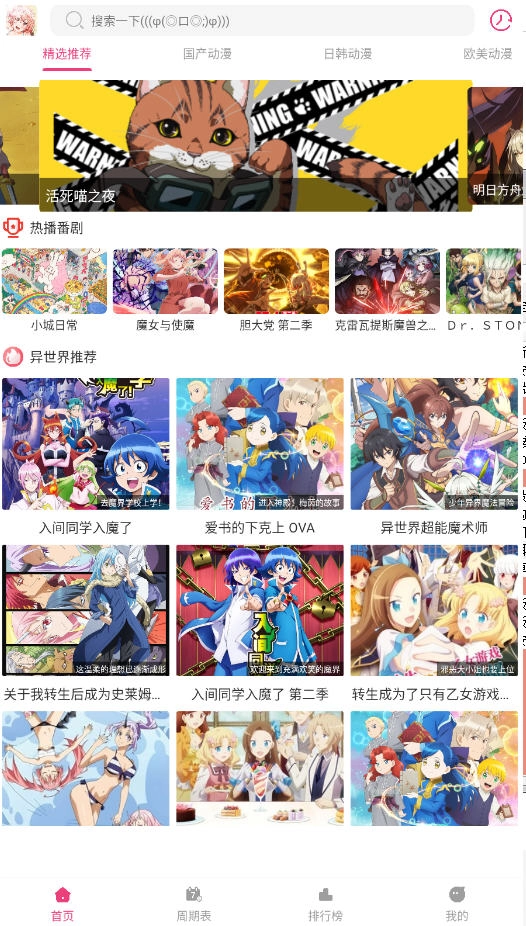Tap the profile avatar in the corner

[21, 21]
